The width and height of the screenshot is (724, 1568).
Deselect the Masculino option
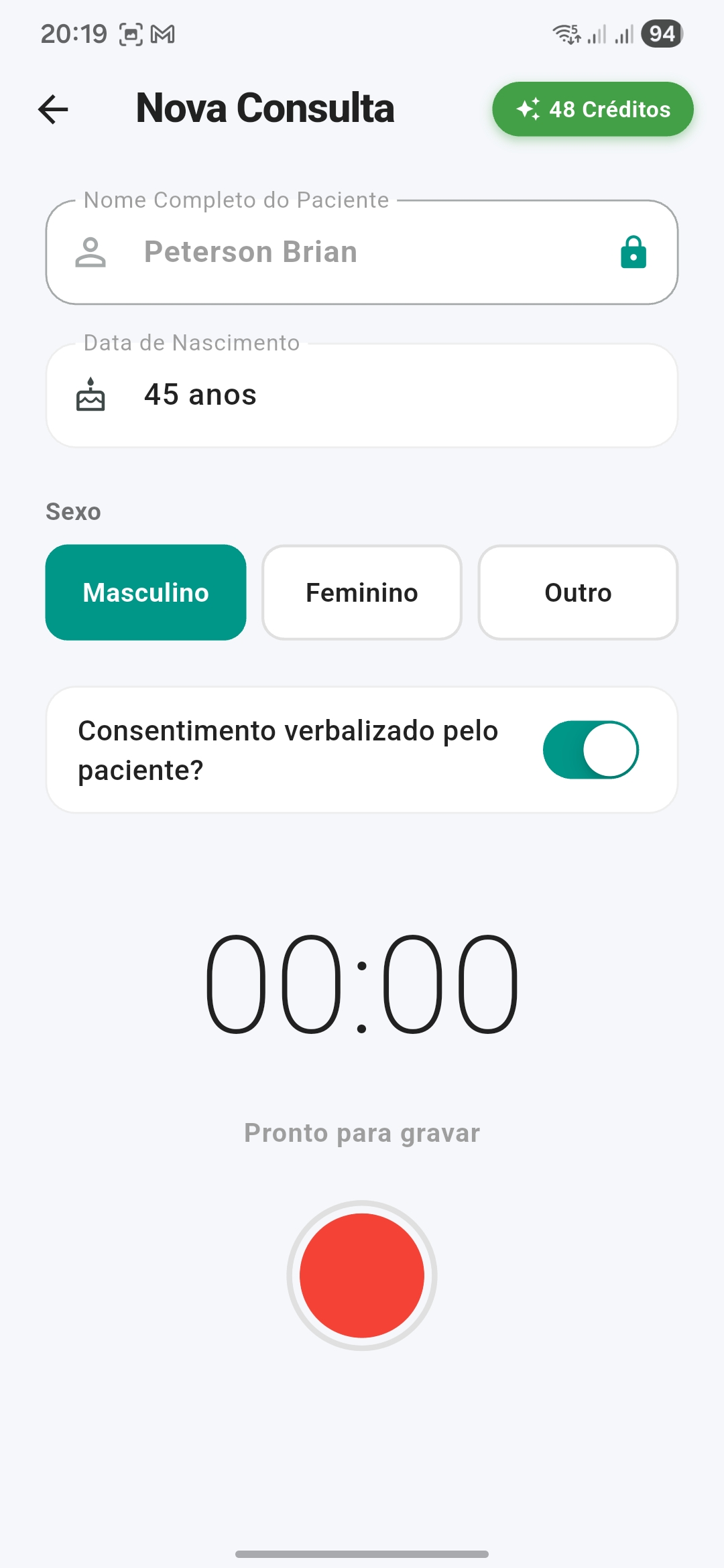point(145,592)
